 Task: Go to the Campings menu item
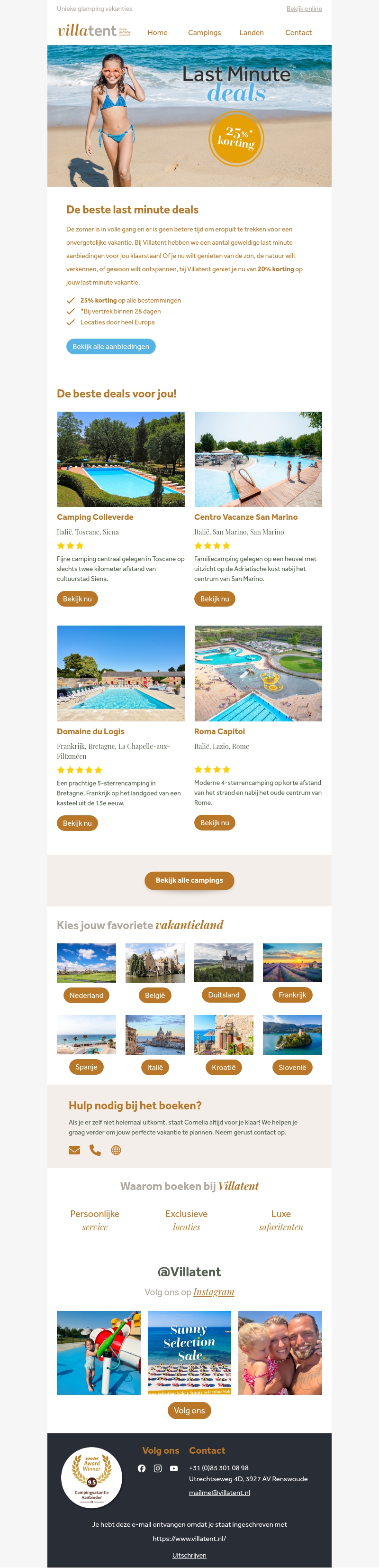(x=204, y=33)
